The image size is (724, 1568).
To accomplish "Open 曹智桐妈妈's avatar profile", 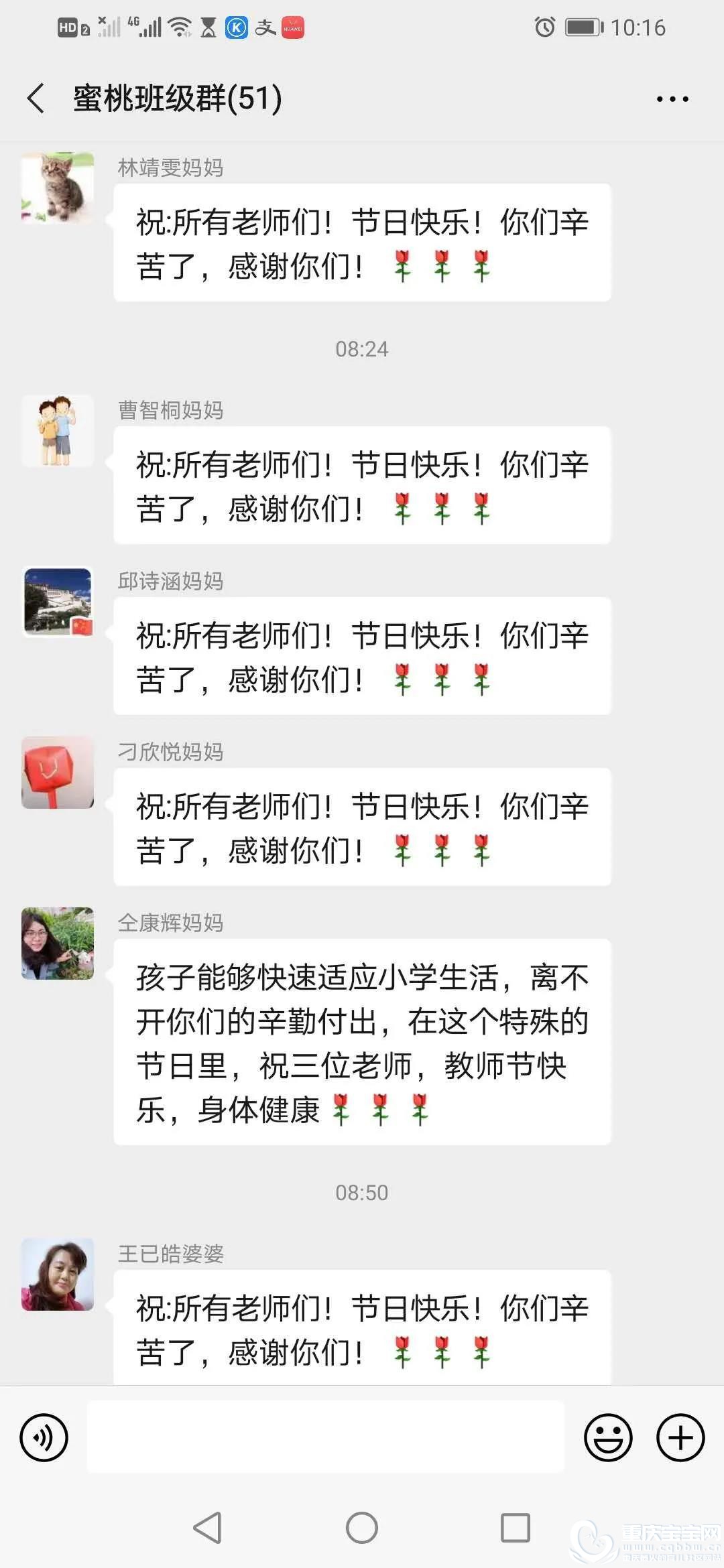I will 58,430.
